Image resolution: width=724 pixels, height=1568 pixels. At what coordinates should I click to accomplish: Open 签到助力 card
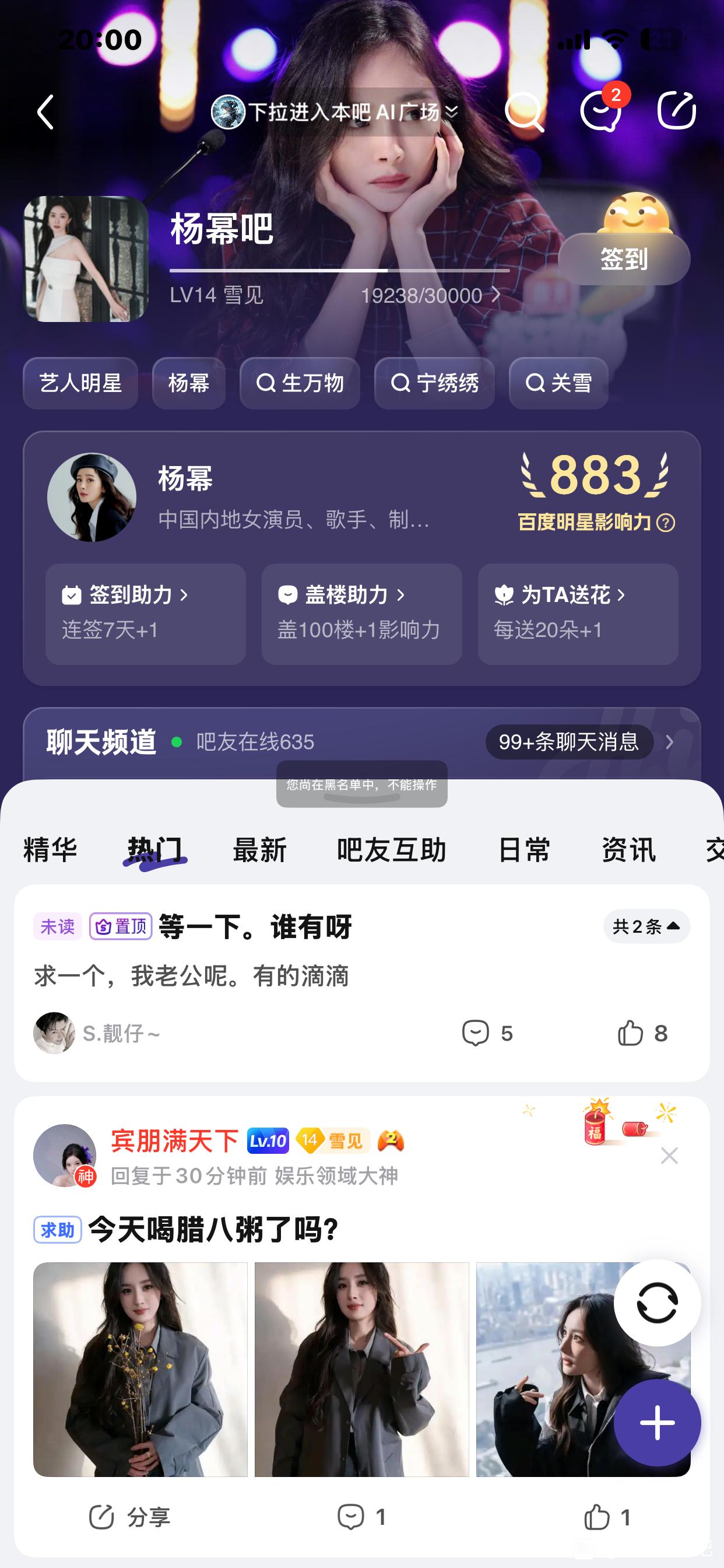(x=145, y=614)
